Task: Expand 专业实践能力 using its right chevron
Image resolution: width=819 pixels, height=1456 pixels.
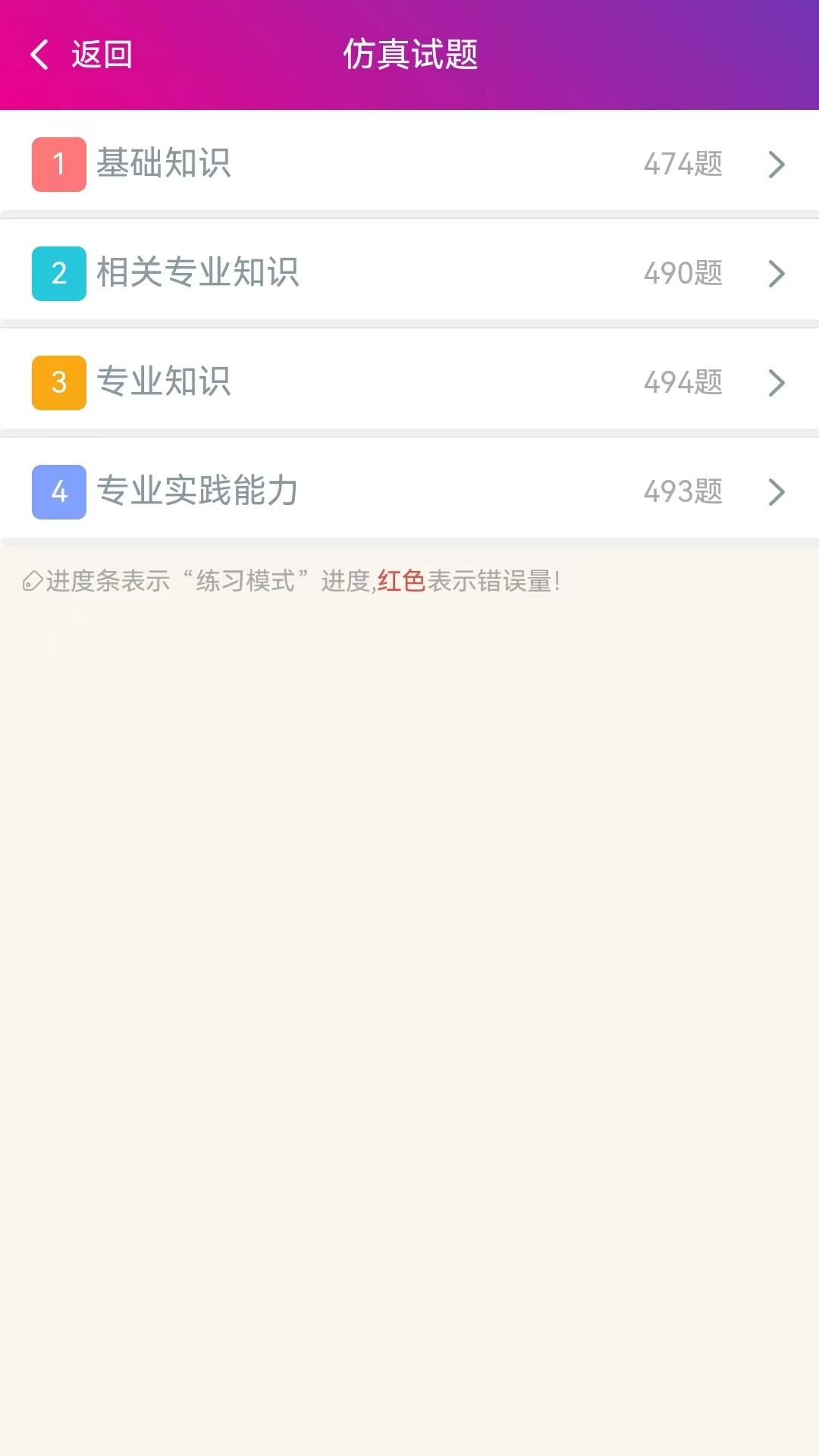Action: [776, 492]
